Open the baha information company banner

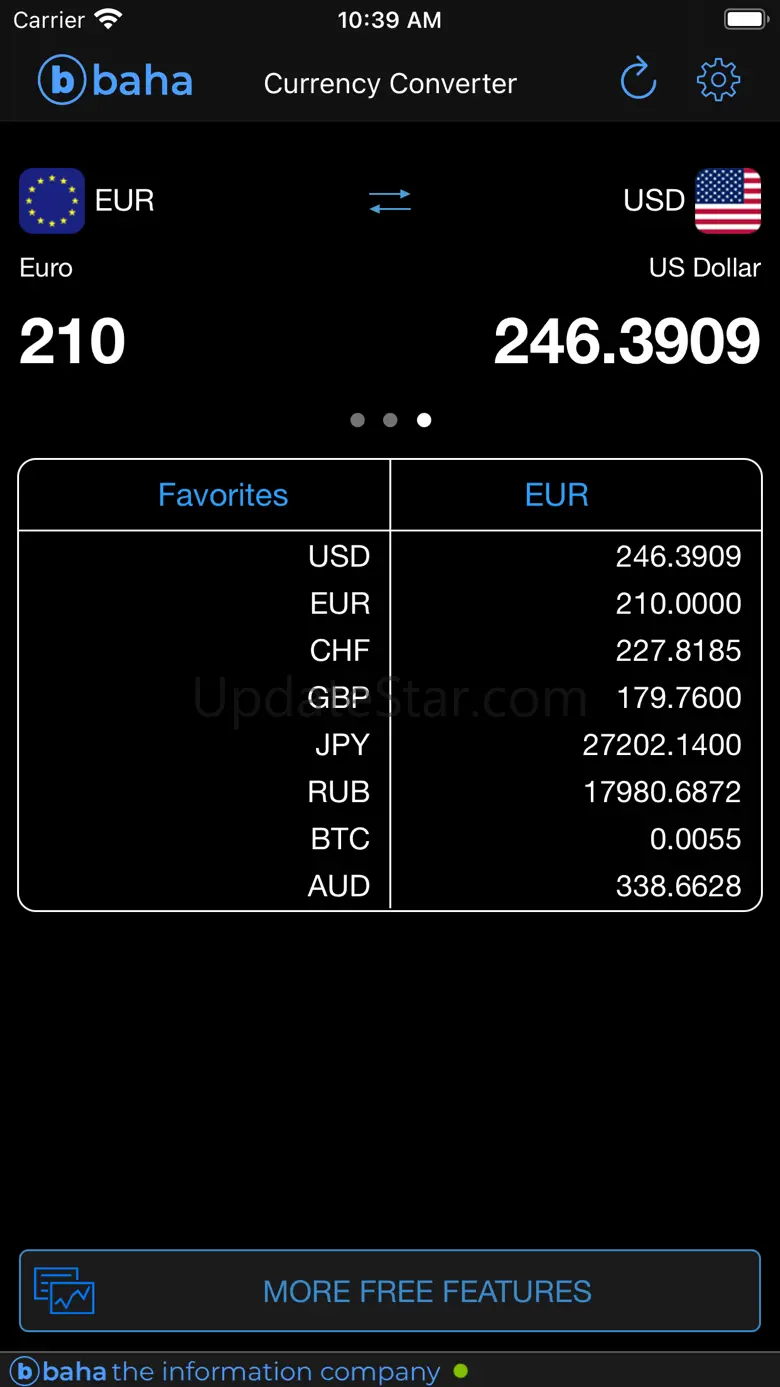pyautogui.click(x=240, y=1371)
